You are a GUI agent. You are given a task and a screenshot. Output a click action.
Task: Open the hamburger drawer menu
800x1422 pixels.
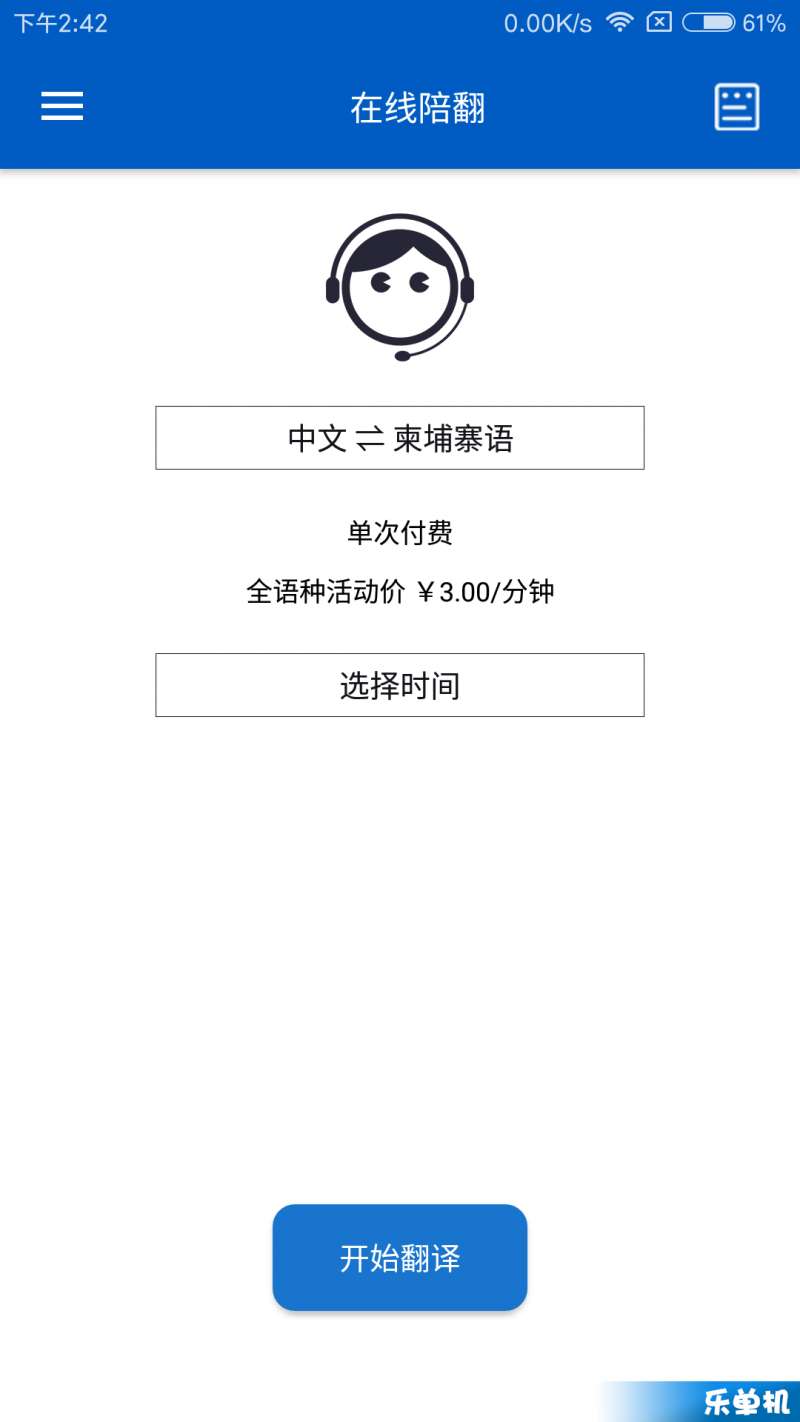62,106
